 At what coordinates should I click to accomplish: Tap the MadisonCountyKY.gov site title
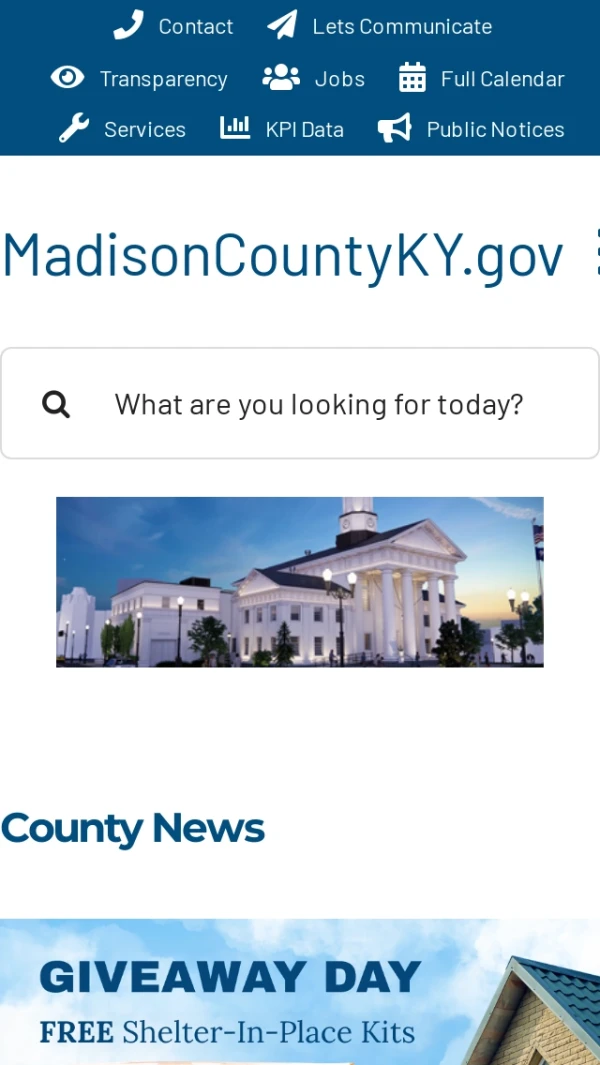(283, 254)
